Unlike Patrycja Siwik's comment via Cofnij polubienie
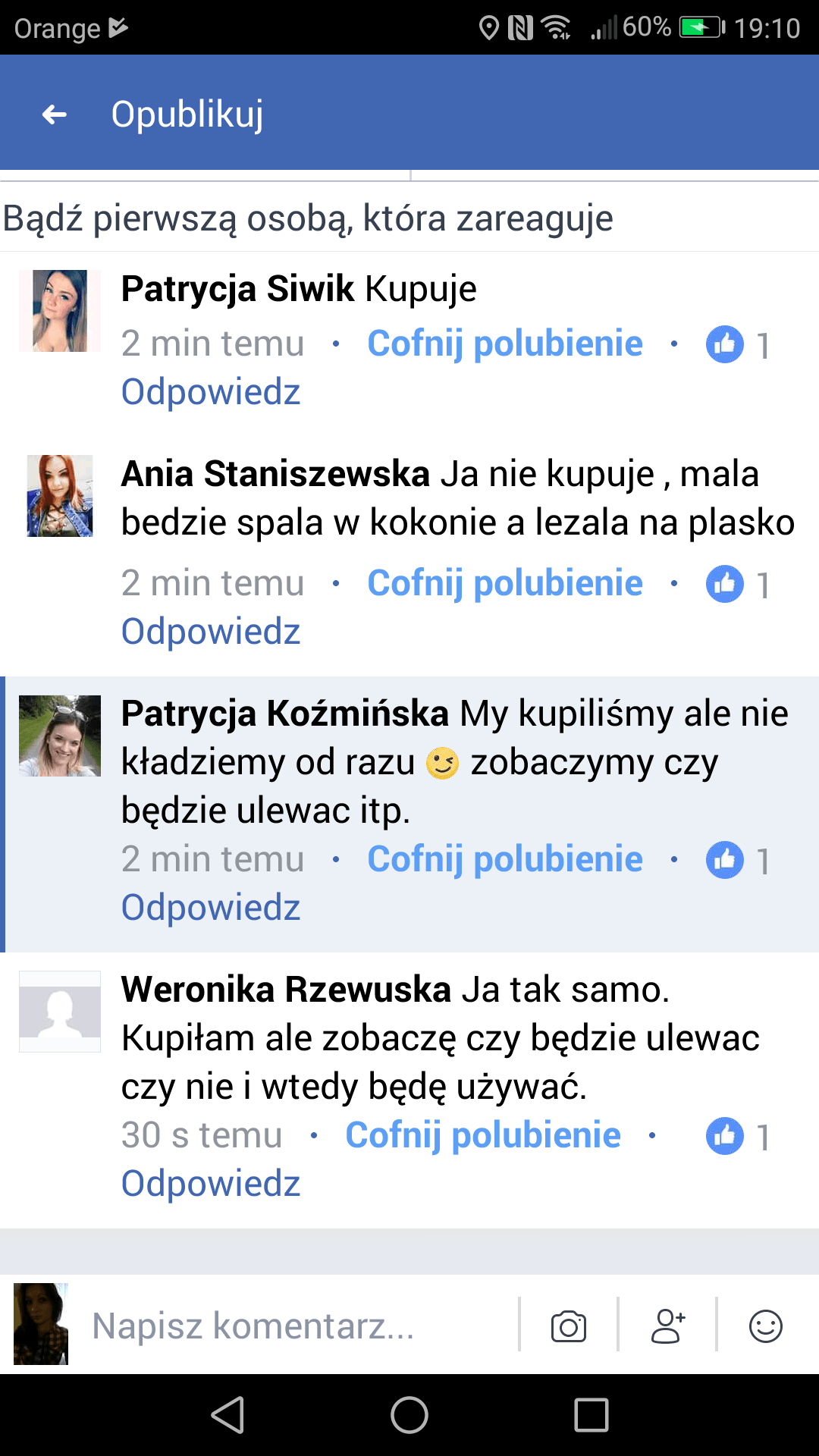Image resolution: width=819 pixels, height=1456 pixels. 505,344
